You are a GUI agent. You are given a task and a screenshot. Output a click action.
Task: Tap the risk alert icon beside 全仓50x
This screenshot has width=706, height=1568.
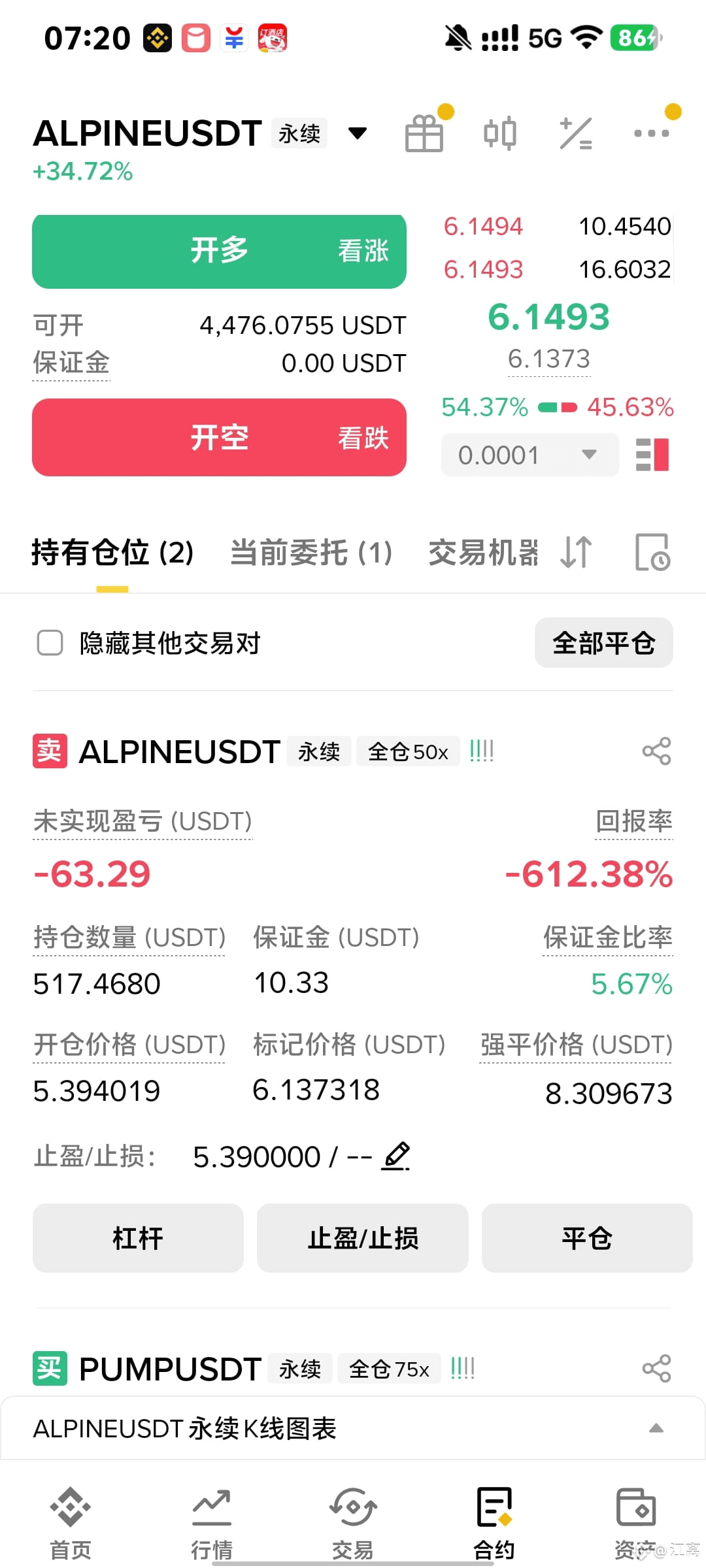pos(482,751)
